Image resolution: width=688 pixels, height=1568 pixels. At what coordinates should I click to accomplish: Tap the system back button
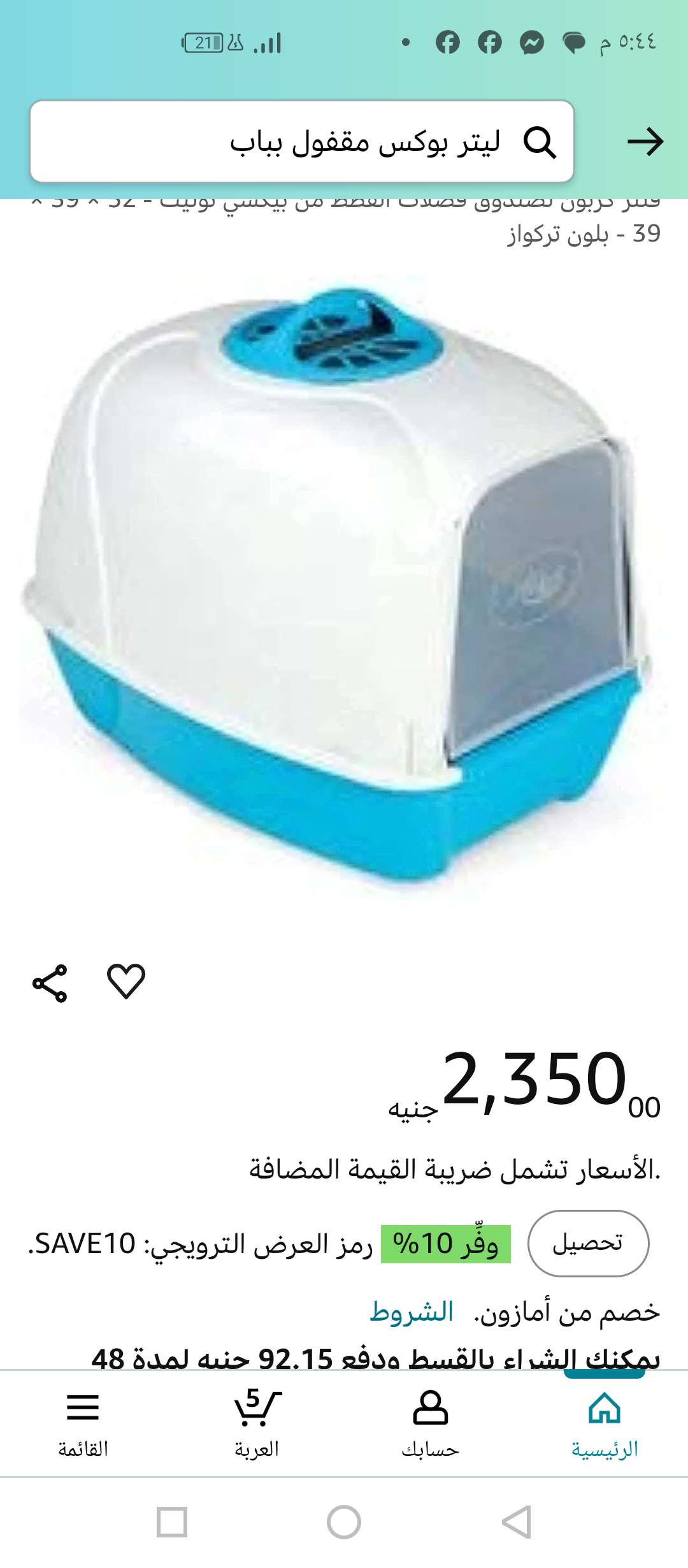point(516,1522)
